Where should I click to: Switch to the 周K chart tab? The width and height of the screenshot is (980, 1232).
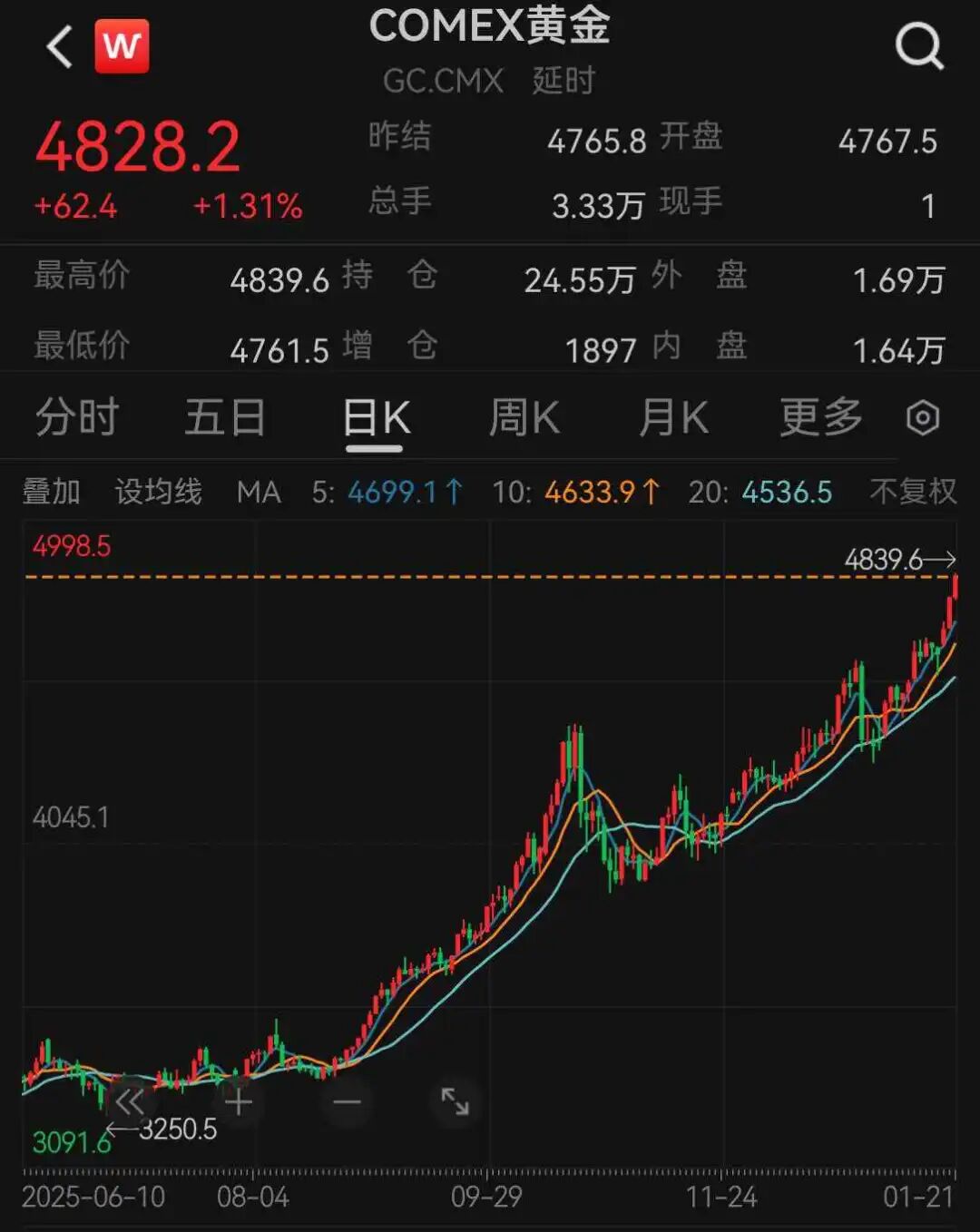pos(524,418)
